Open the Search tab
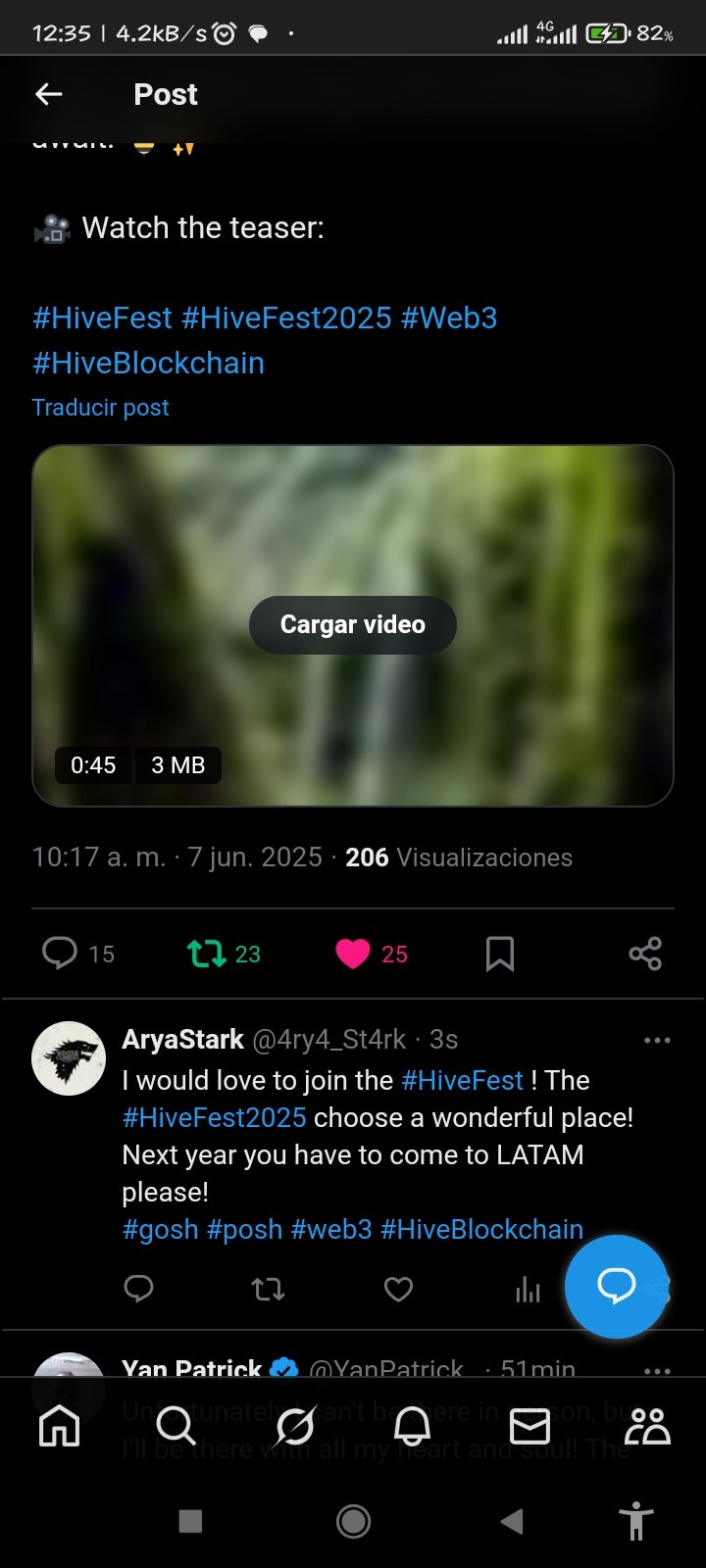The height and width of the screenshot is (1568, 706). (176, 1426)
